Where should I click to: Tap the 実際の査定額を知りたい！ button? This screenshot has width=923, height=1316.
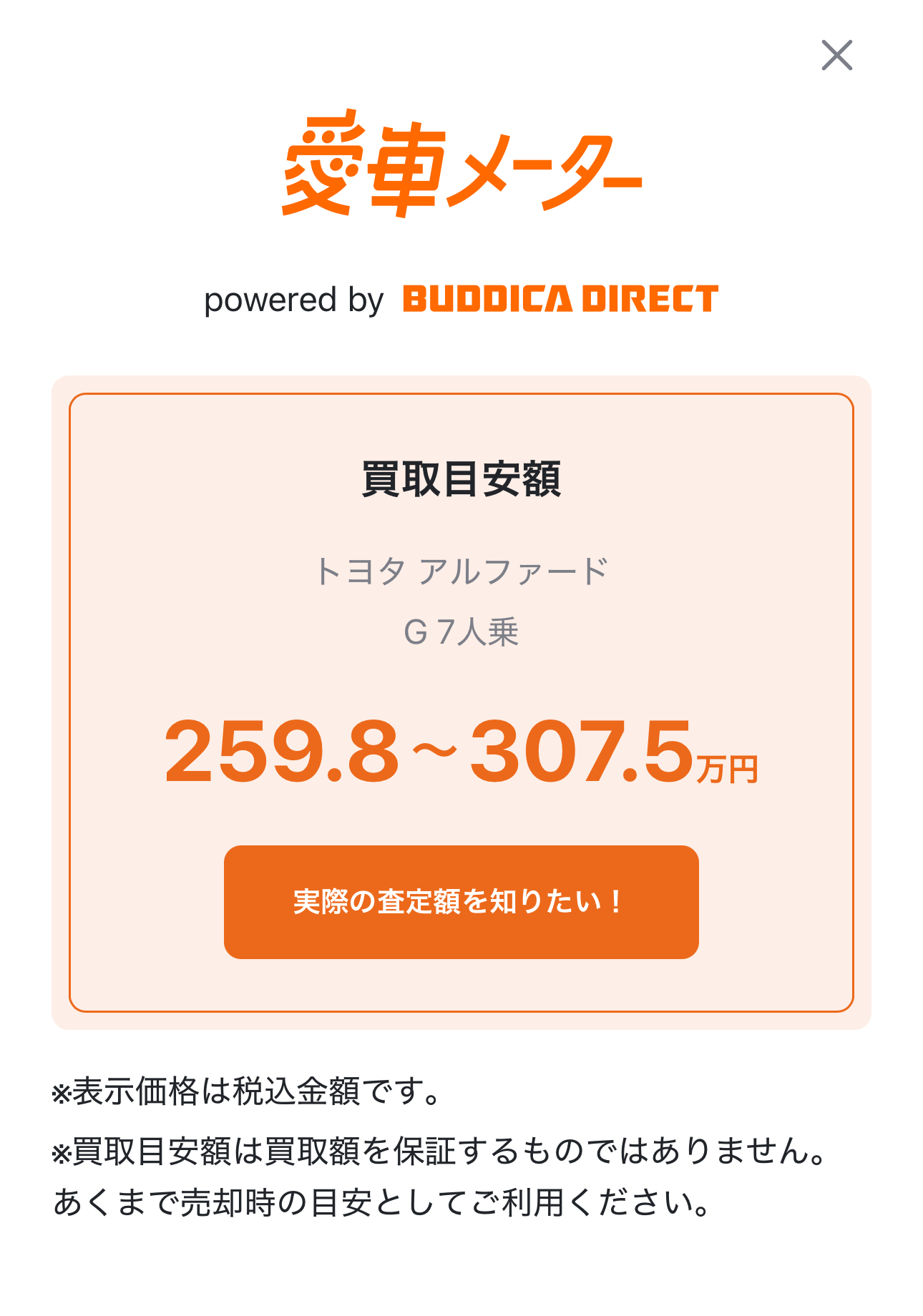(461, 902)
